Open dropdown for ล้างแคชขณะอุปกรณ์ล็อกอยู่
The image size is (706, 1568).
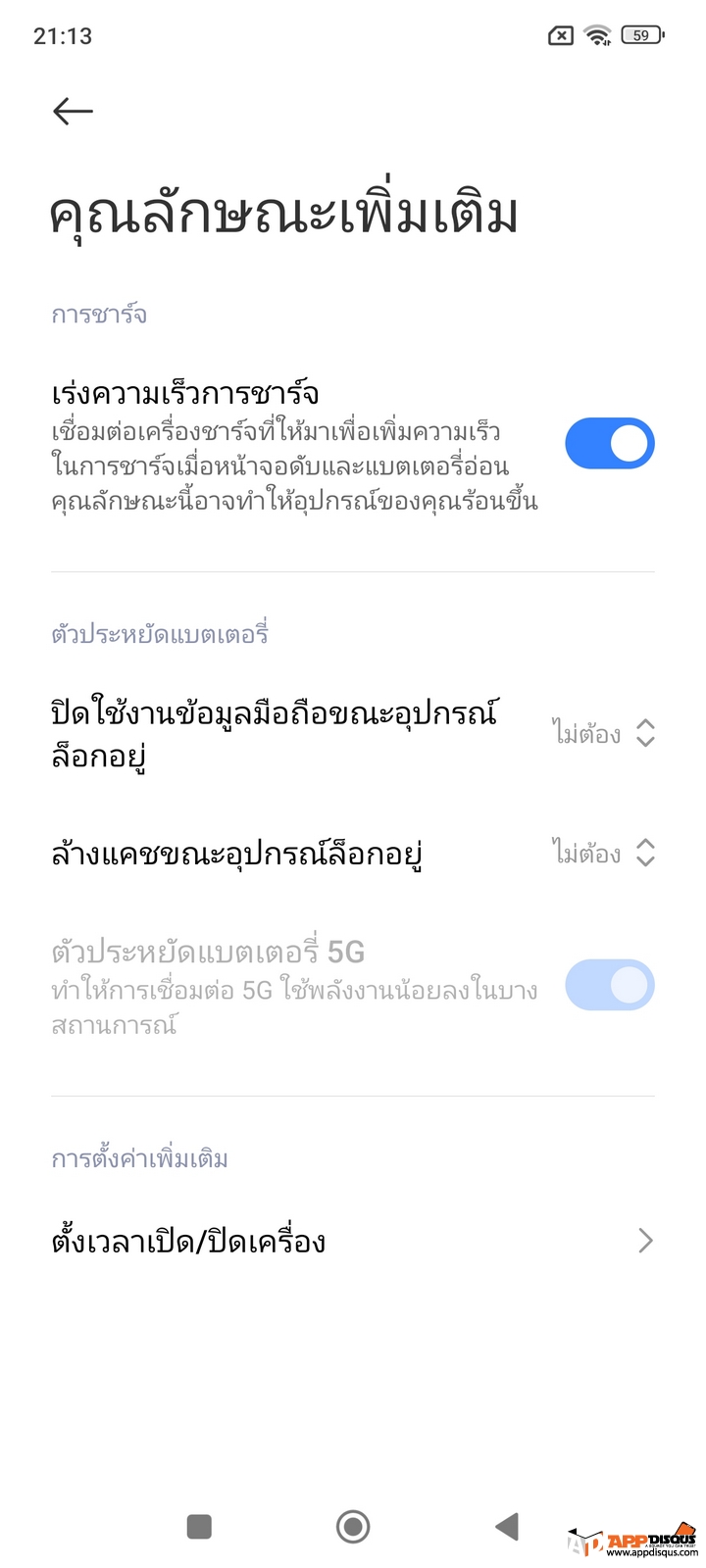click(602, 853)
